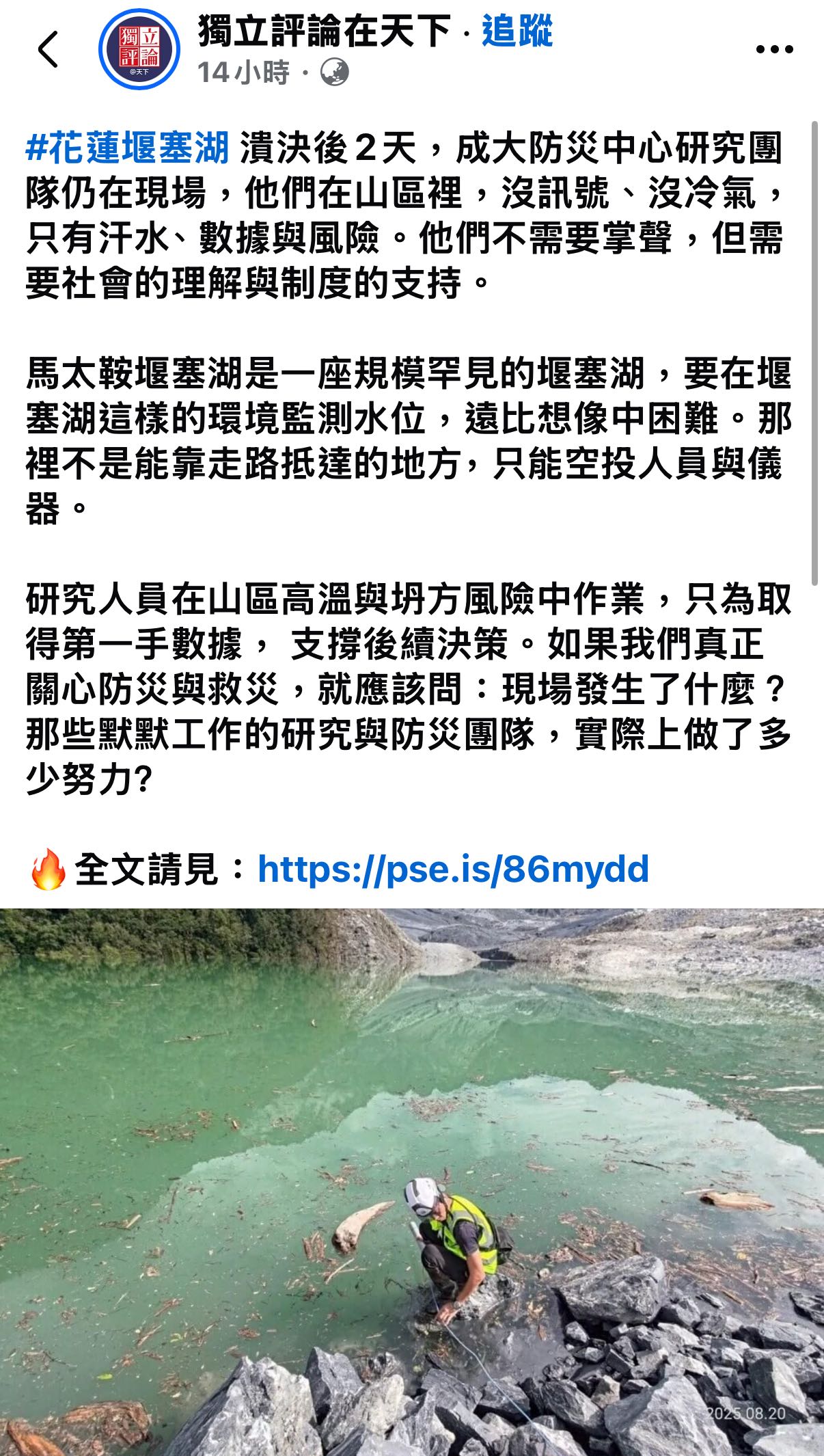Follow the page via 追蹤
This screenshot has width=824, height=1456.
(517, 31)
